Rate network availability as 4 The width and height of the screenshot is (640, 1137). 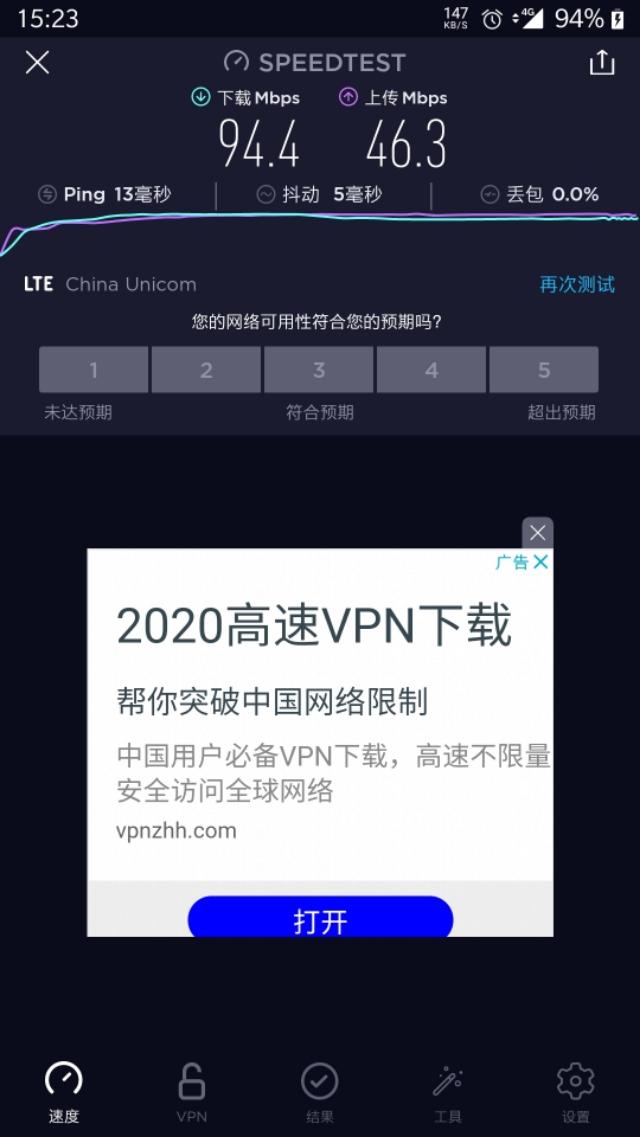[431, 370]
